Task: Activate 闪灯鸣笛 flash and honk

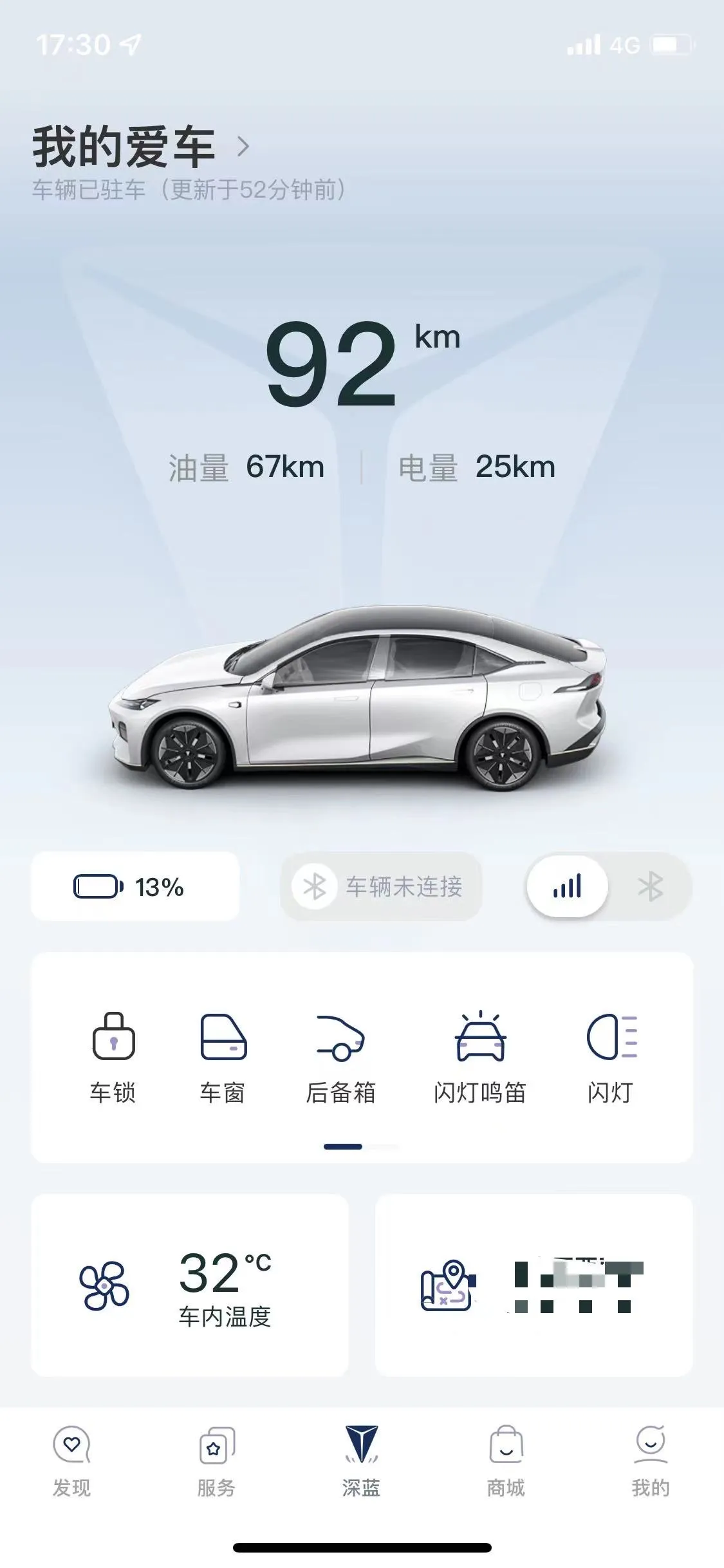Action: pyautogui.click(x=480, y=1056)
